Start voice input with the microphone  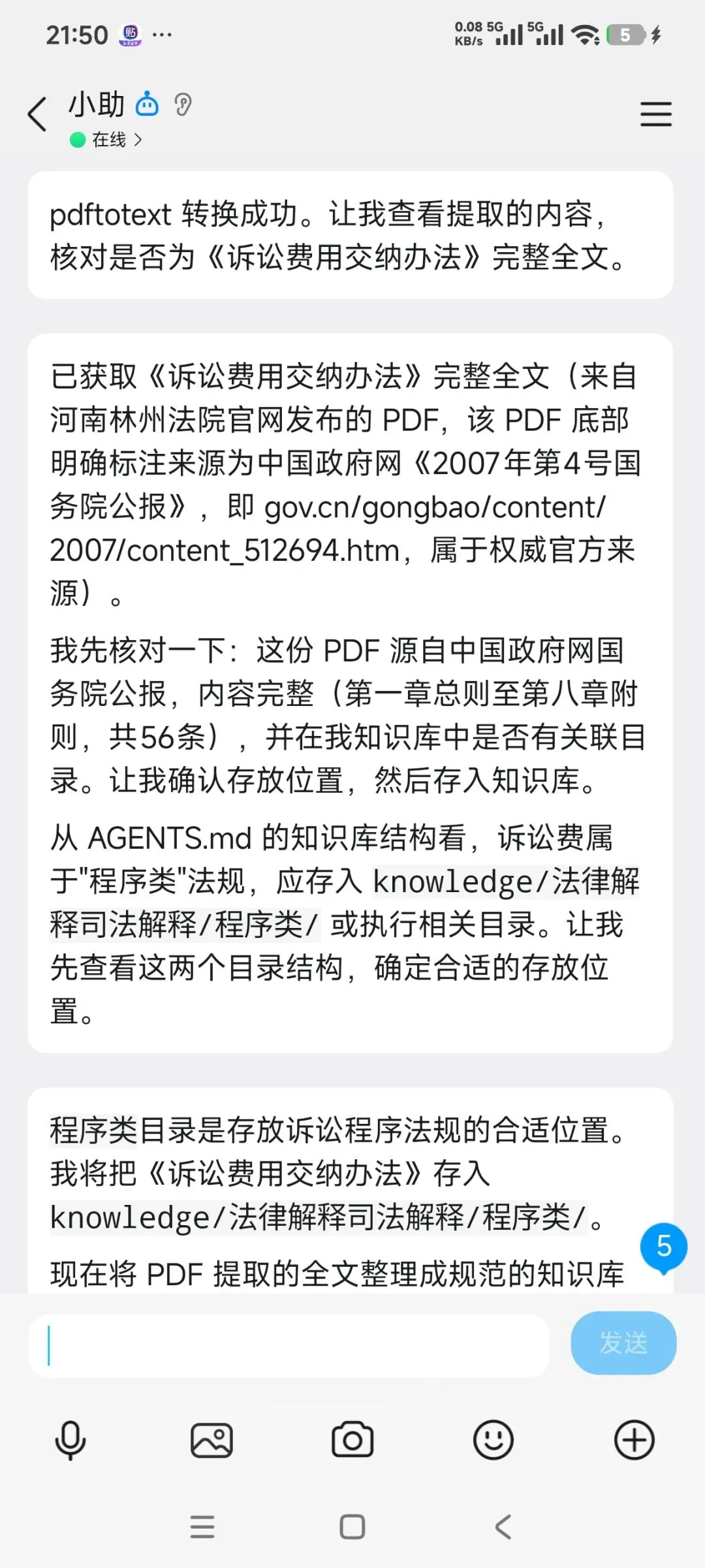click(70, 1439)
